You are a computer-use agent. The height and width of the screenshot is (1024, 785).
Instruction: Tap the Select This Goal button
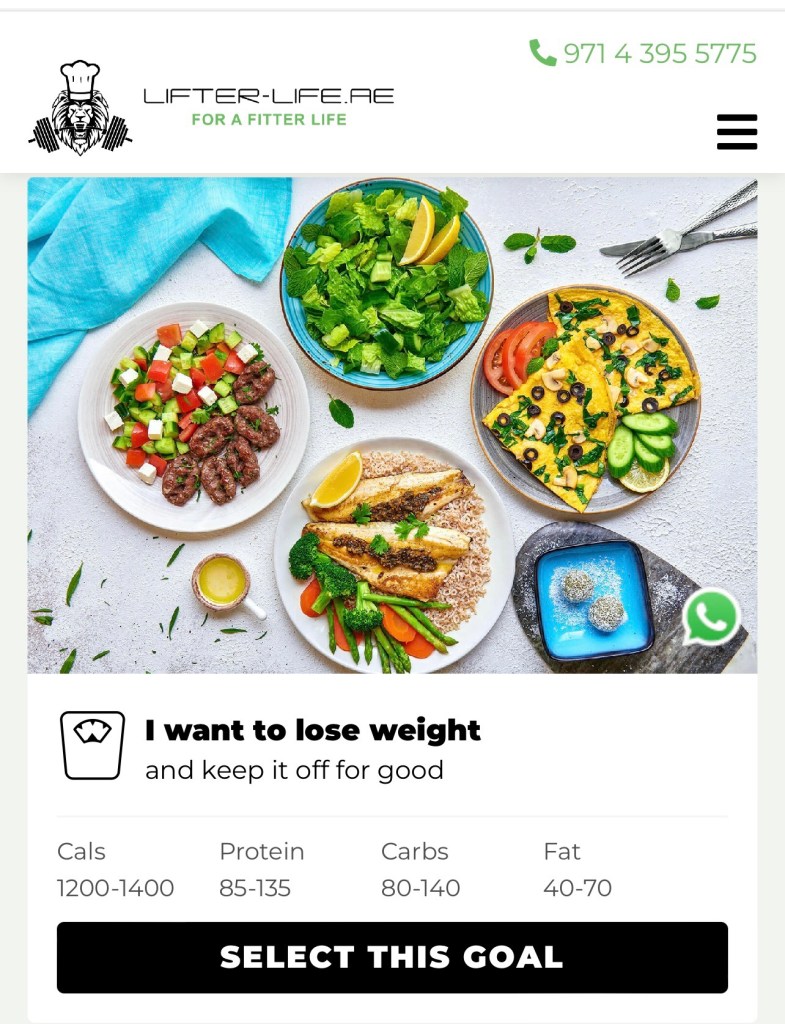point(392,957)
